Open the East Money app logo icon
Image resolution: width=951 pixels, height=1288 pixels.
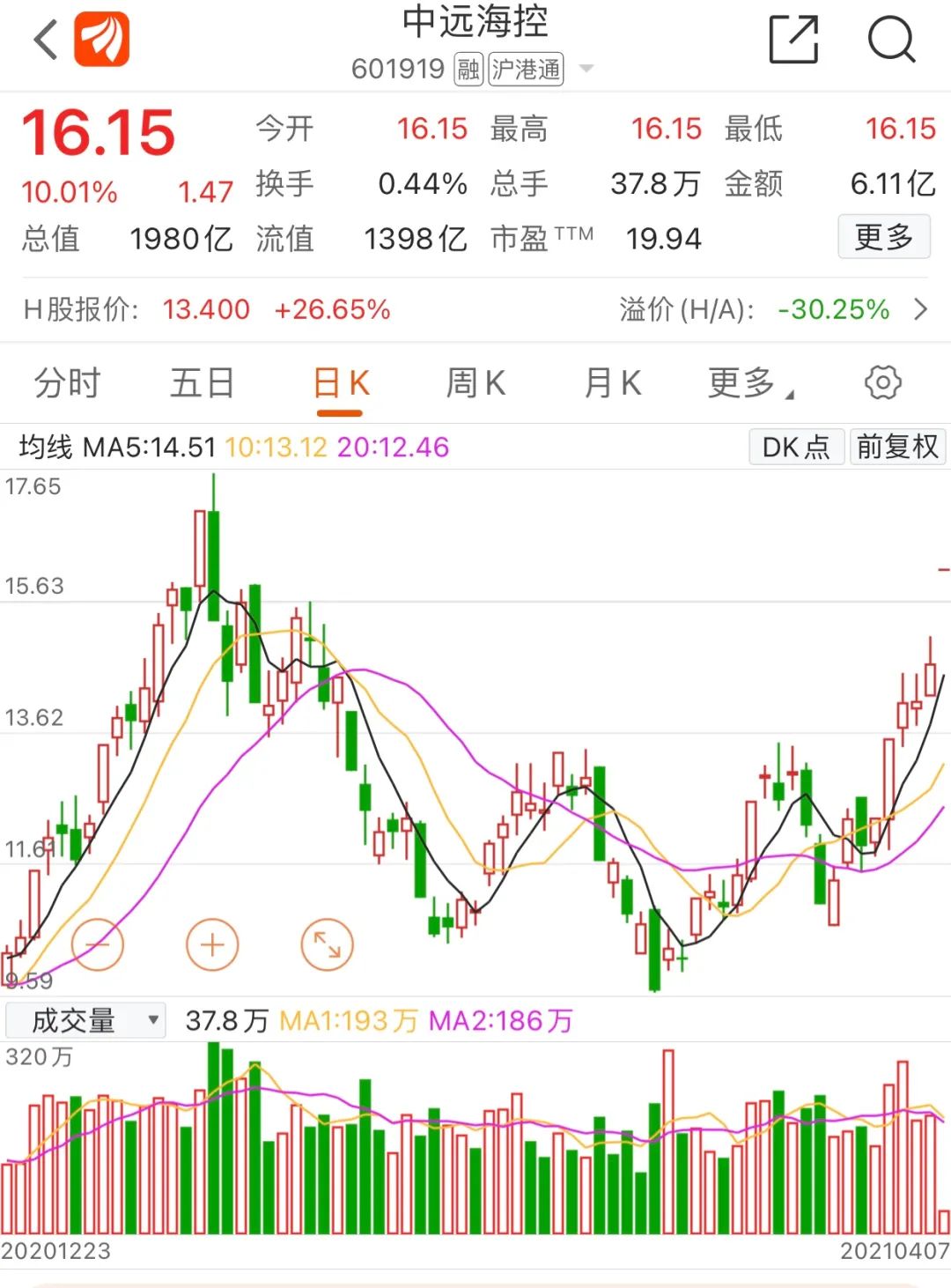tap(100, 41)
